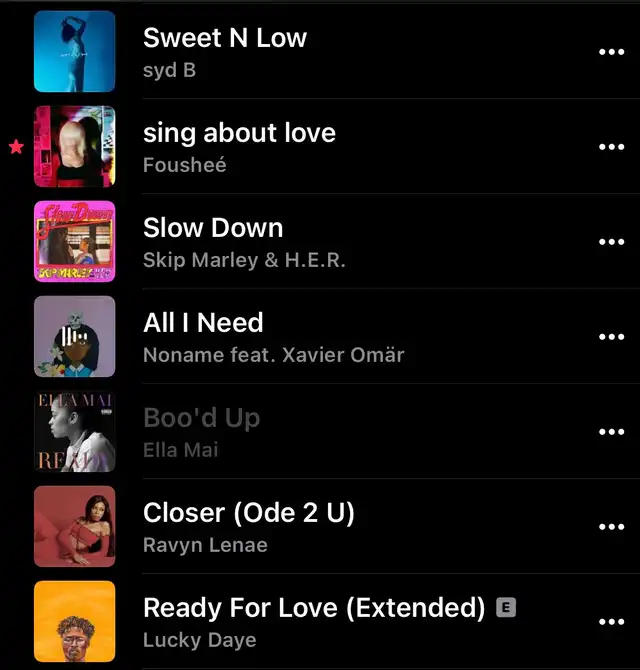Open more options for Ready For Love
640x670 pixels.
click(611, 622)
